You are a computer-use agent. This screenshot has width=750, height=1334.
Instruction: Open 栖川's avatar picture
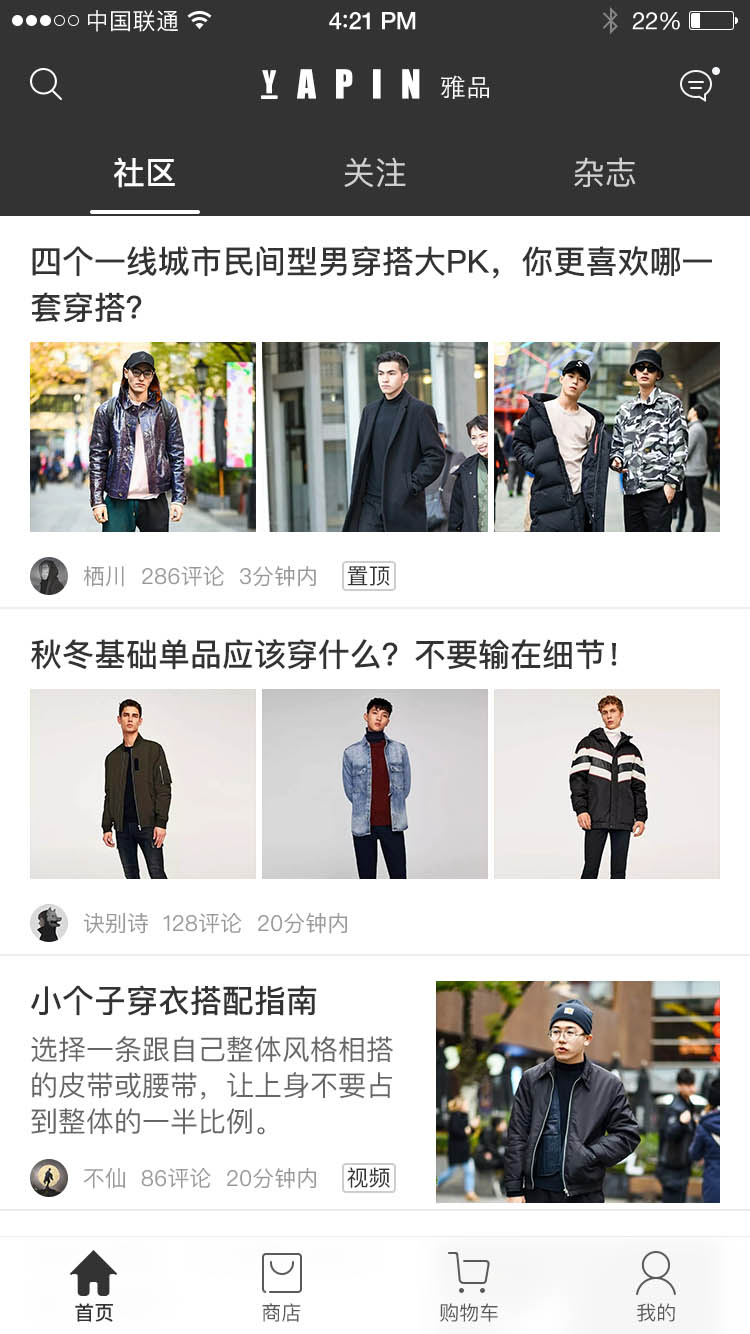[x=49, y=576]
